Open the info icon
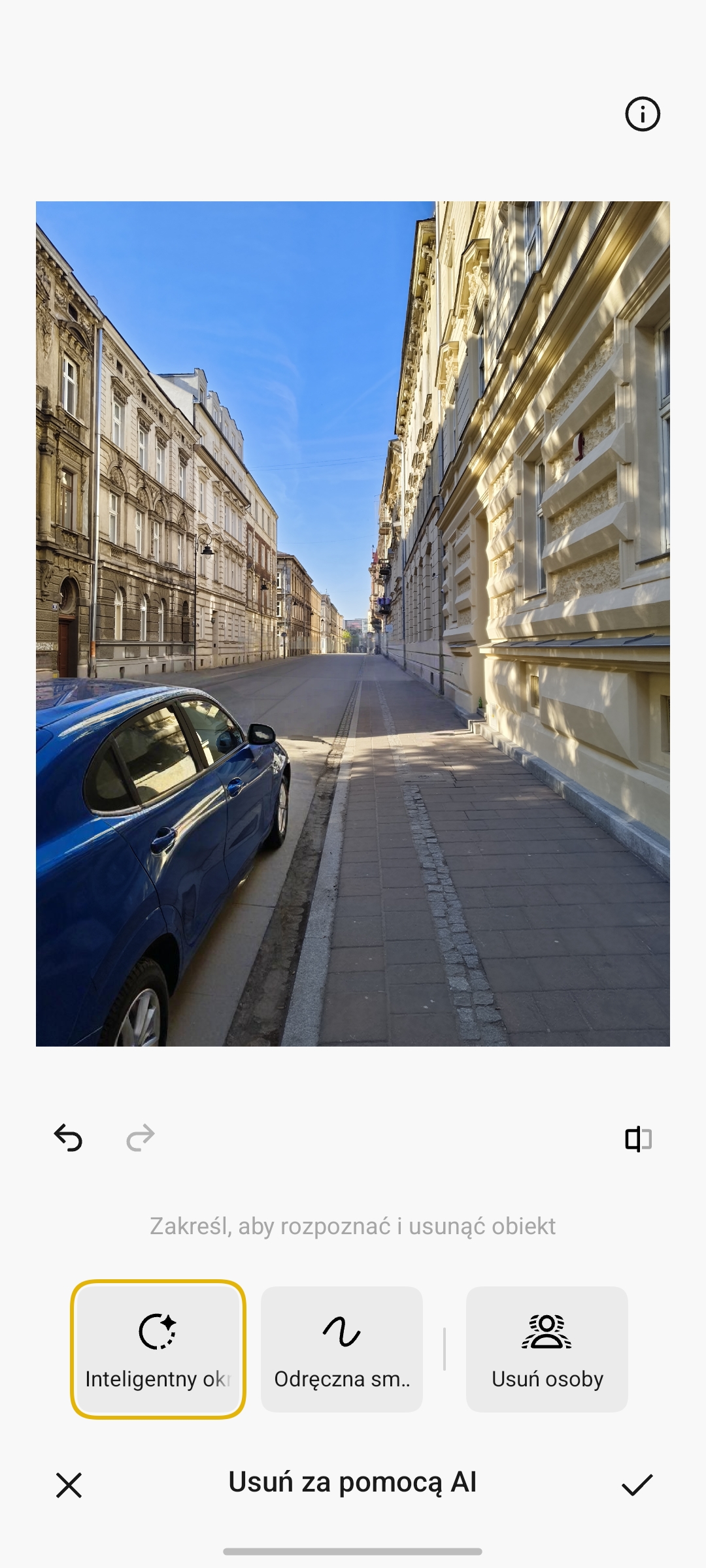 pos(643,114)
